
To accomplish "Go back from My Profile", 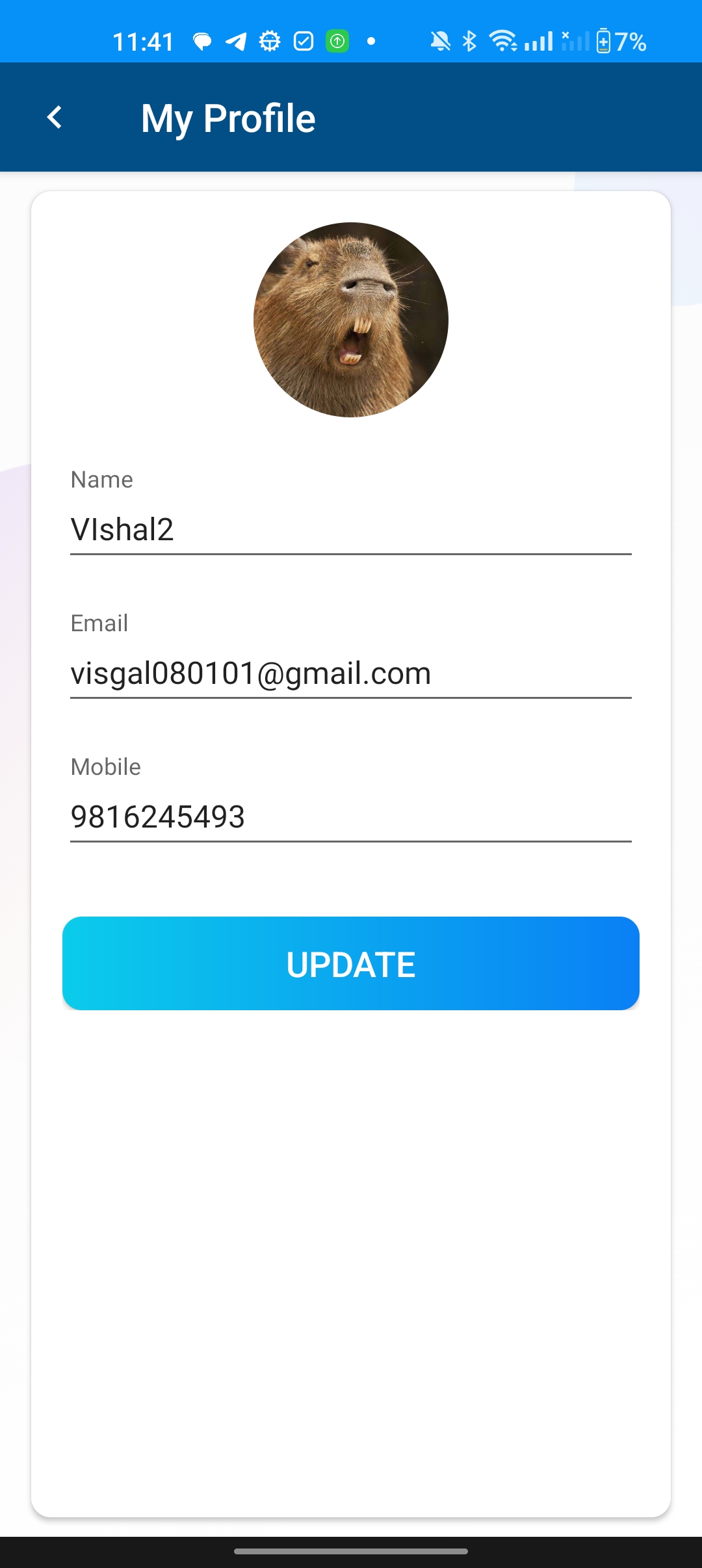I will (55, 118).
